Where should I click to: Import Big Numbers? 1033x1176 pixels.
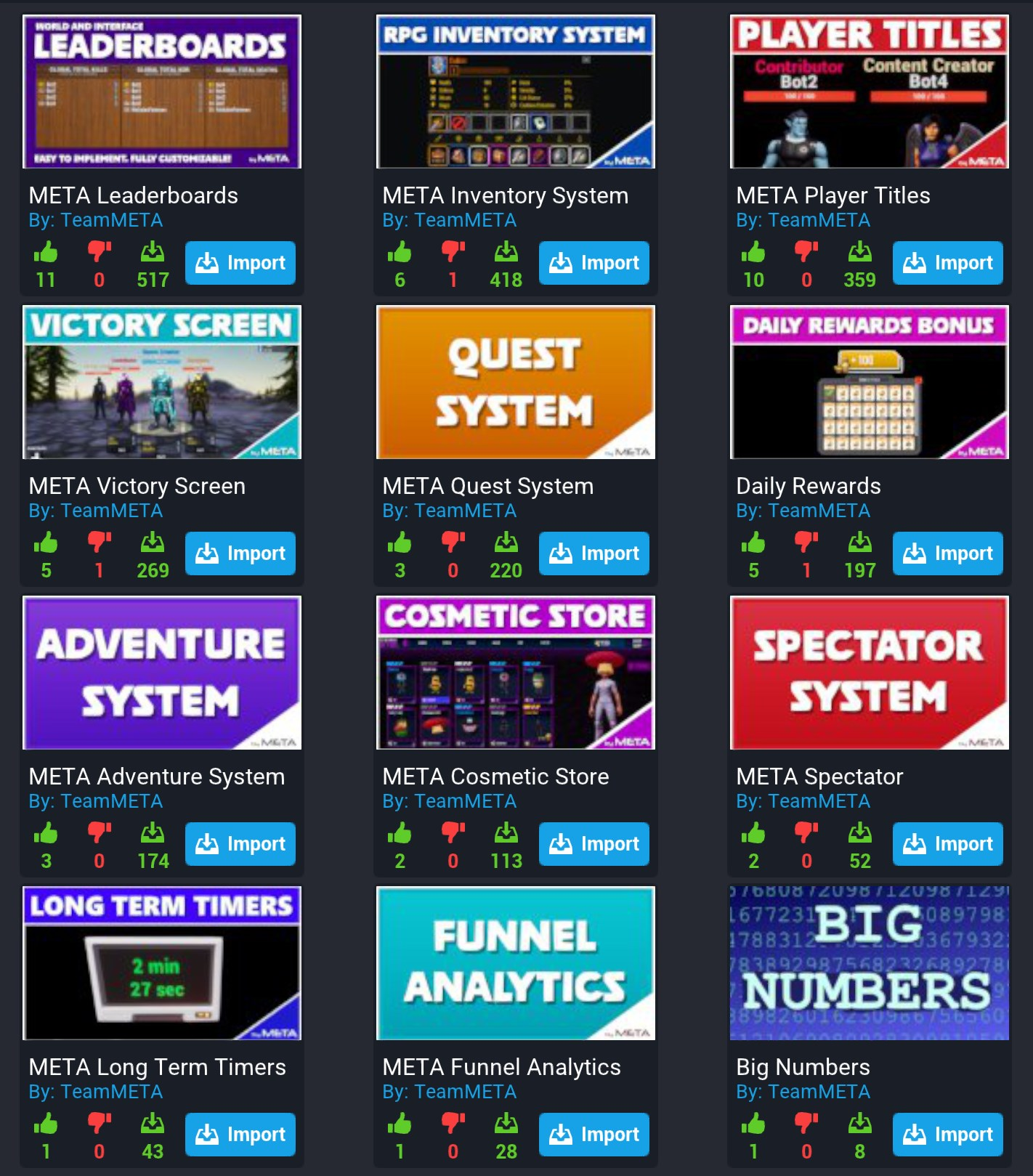tap(947, 1135)
